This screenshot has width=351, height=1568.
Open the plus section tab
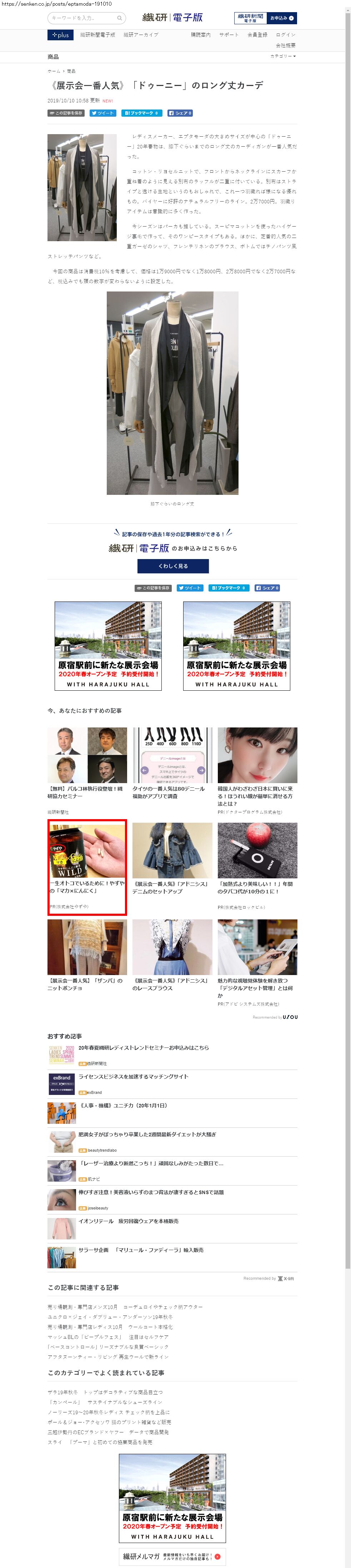tap(60, 35)
